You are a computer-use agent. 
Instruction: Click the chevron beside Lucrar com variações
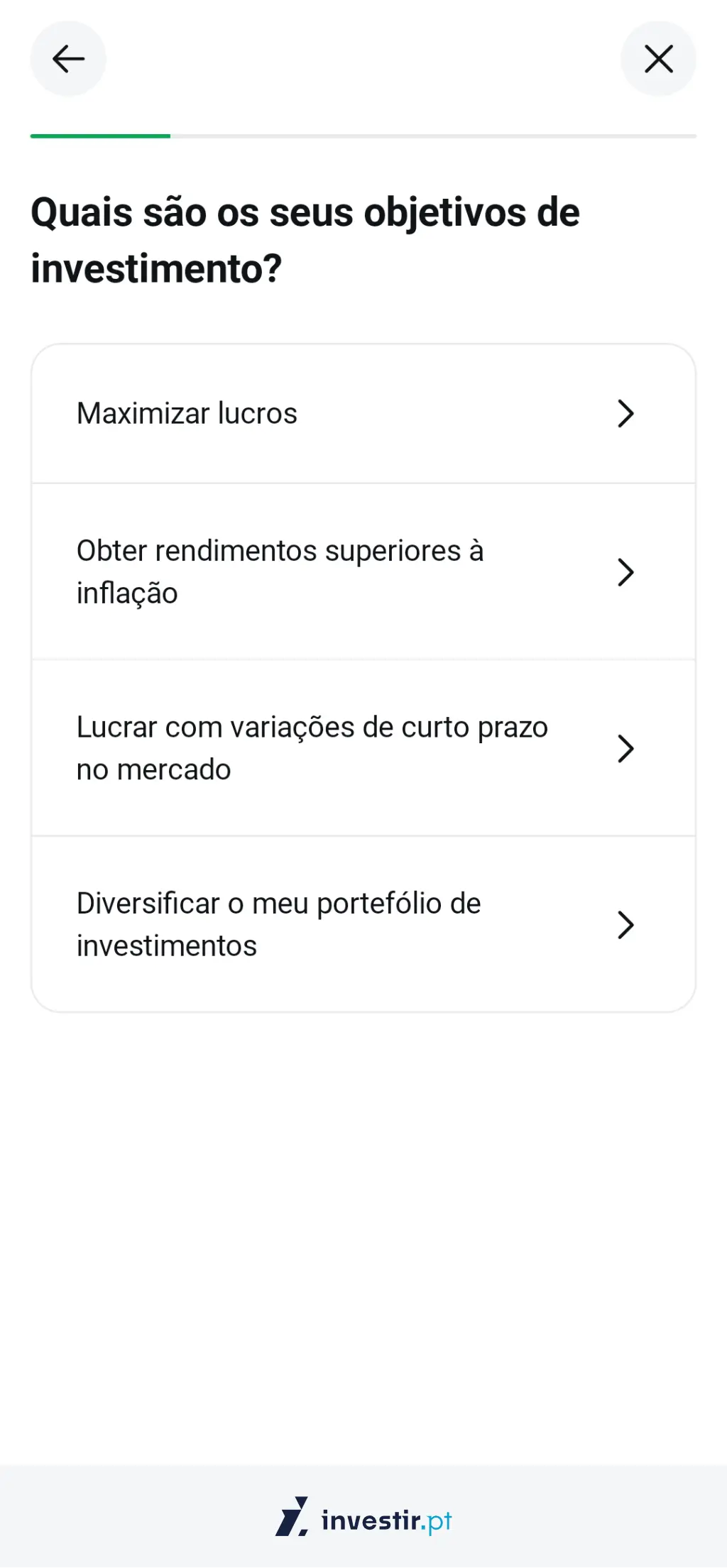[625, 748]
